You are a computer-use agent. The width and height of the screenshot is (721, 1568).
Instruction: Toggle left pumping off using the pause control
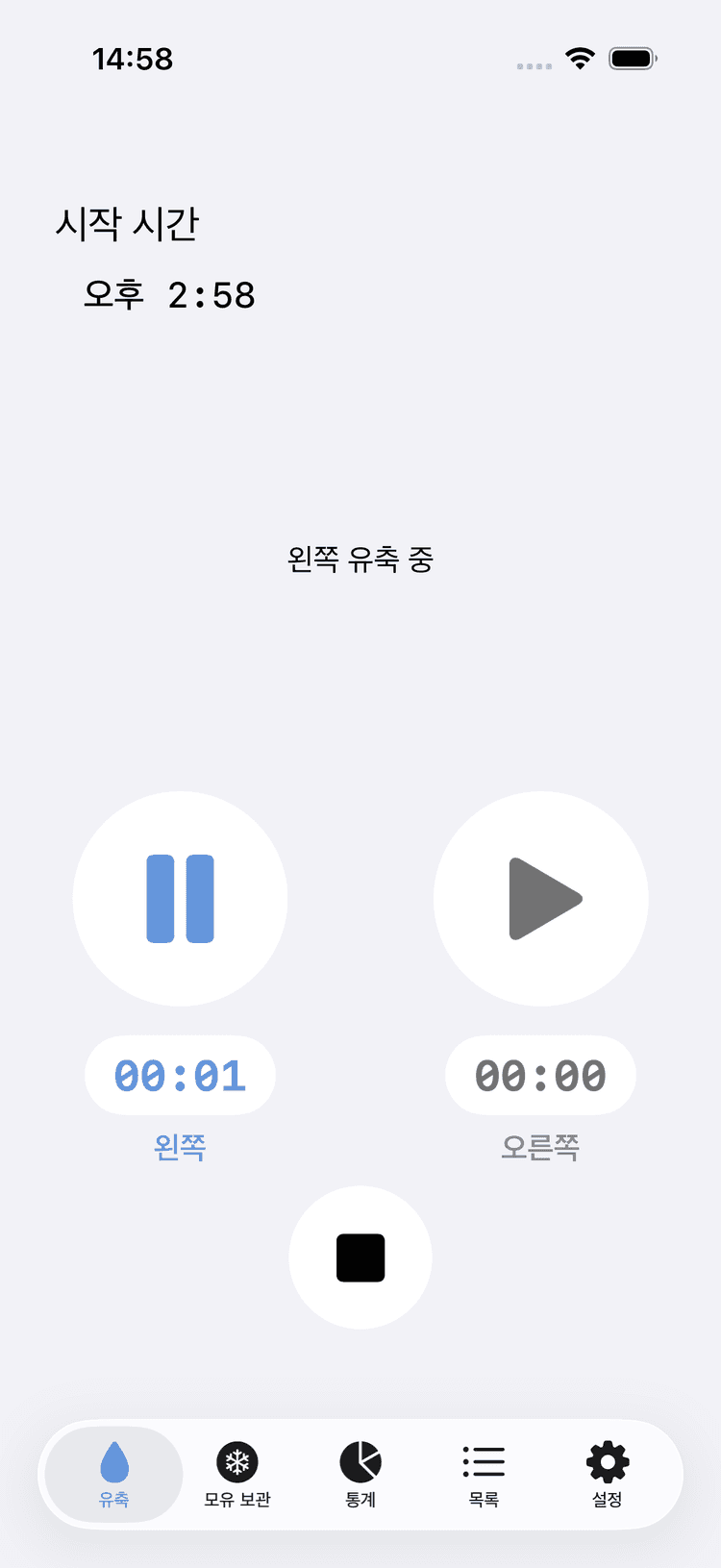[x=181, y=897]
